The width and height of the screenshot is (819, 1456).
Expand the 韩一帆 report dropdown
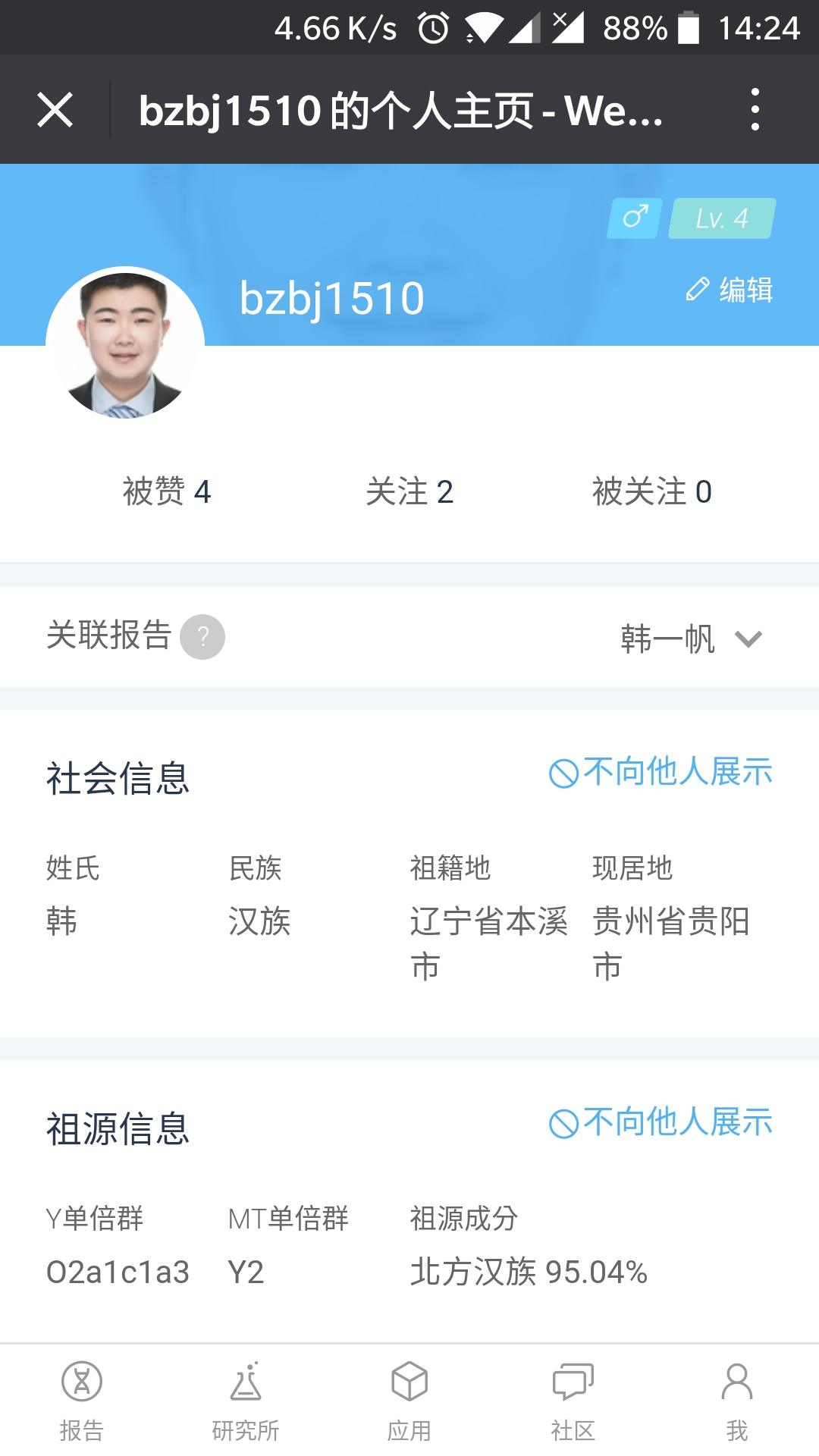(690, 639)
